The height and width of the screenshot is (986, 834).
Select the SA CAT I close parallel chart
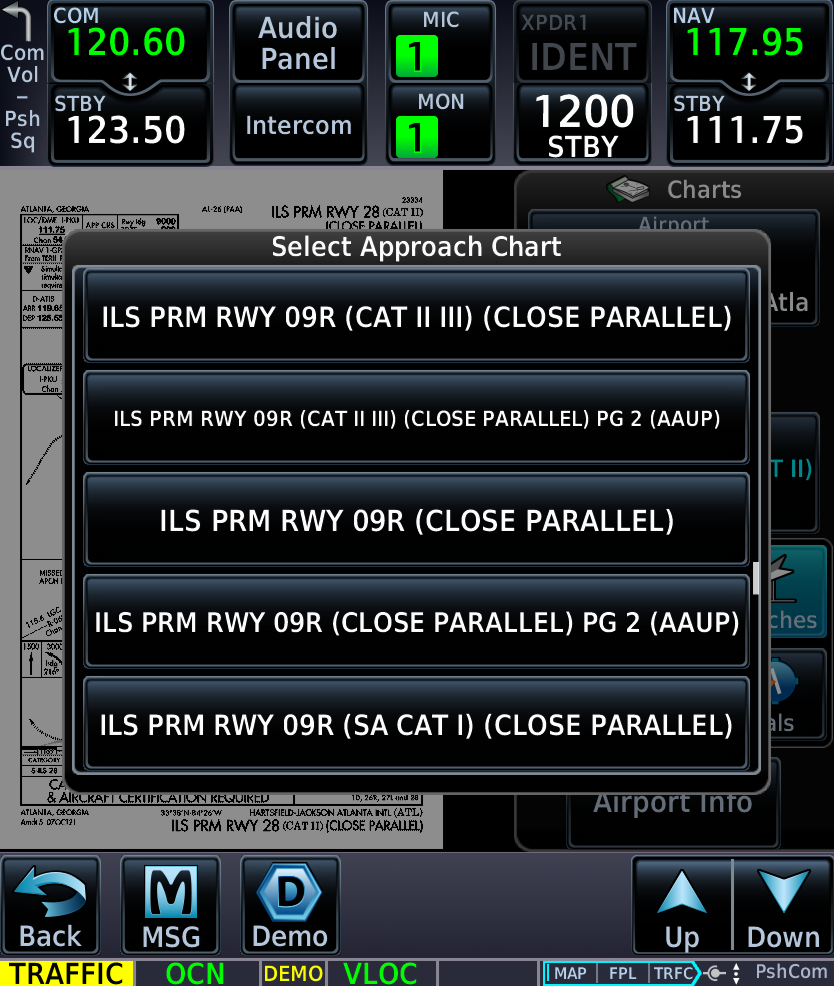click(x=416, y=724)
